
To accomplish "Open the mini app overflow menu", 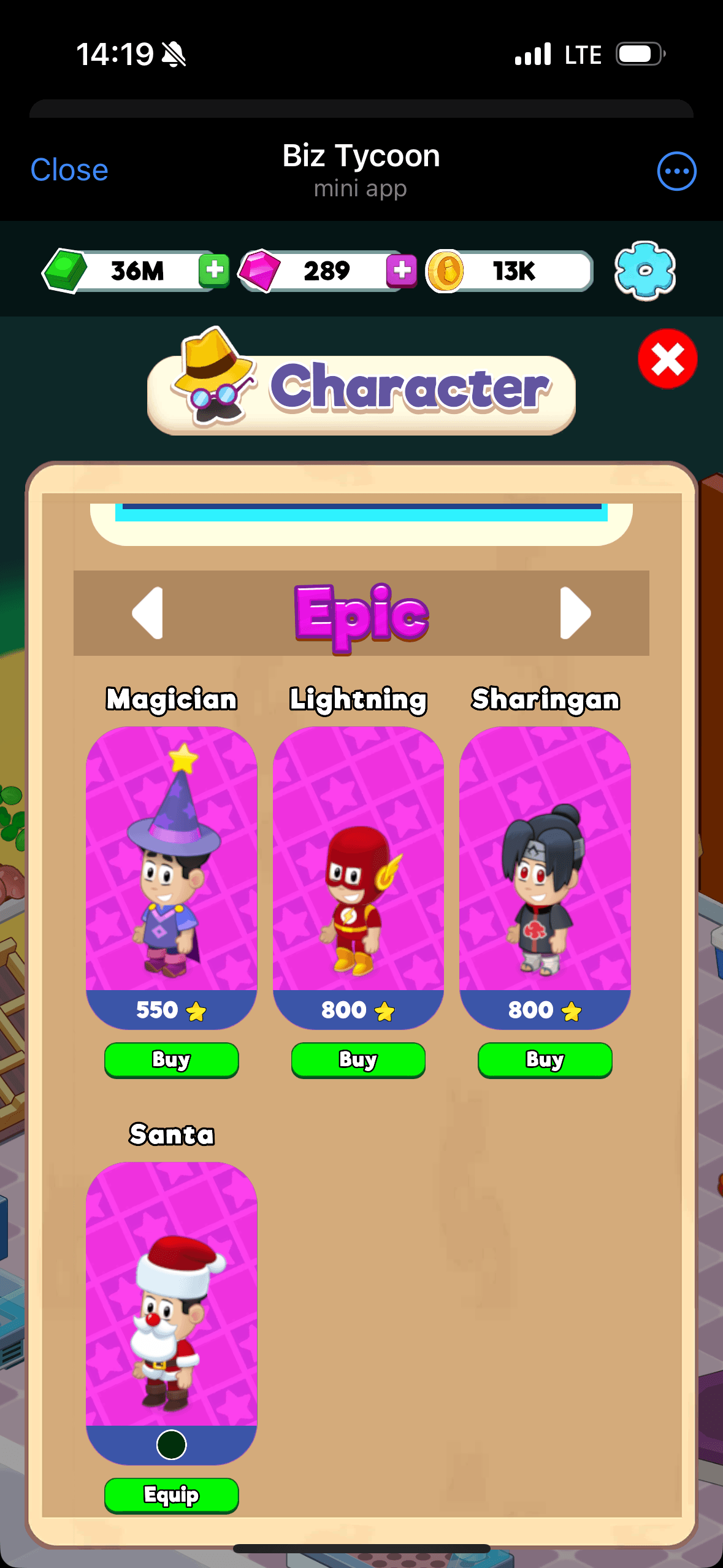I will pyautogui.click(x=676, y=171).
